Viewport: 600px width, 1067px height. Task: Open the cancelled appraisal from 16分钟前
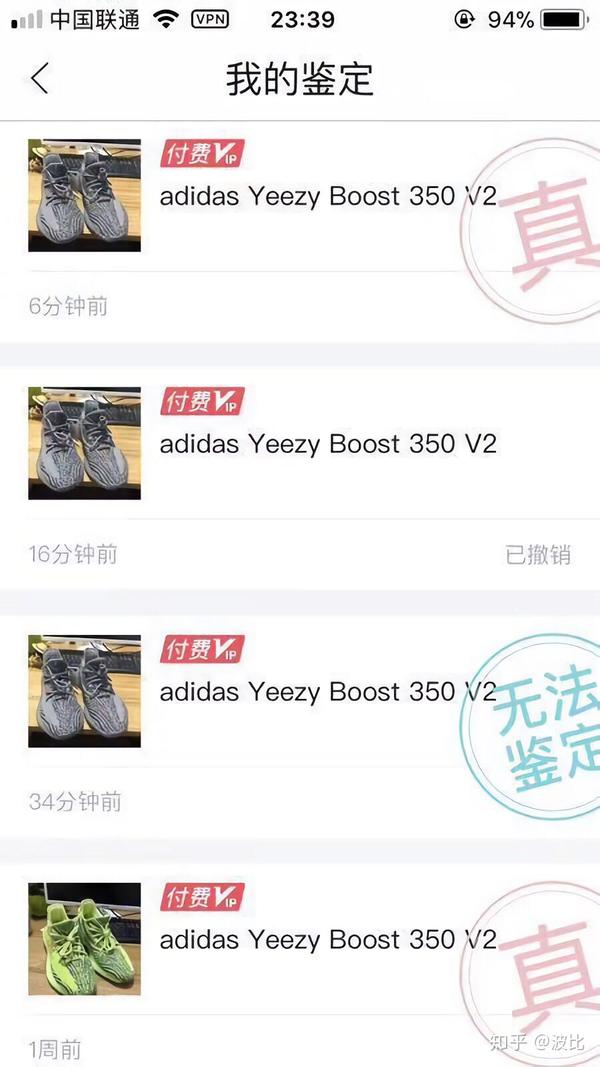(328, 444)
